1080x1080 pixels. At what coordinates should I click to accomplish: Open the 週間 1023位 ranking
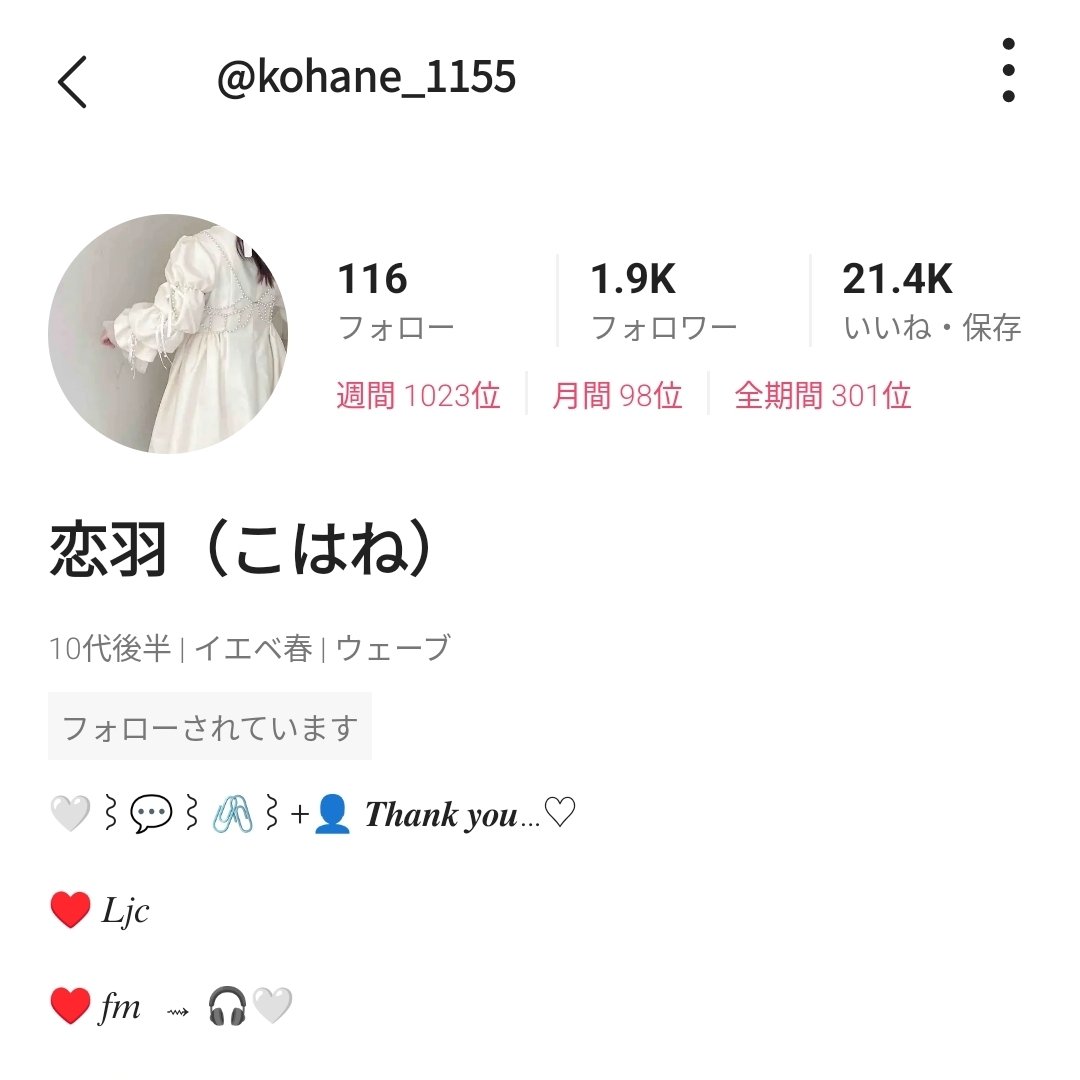tap(418, 396)
